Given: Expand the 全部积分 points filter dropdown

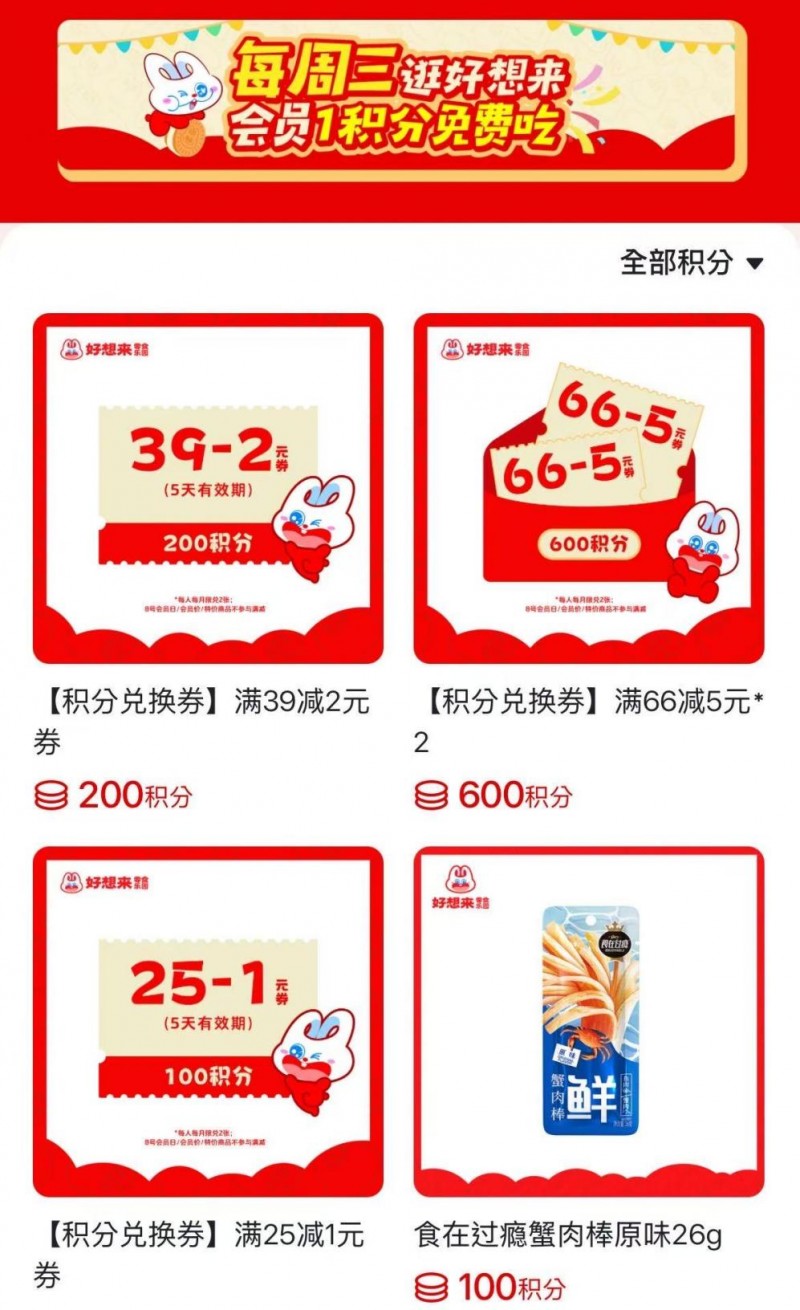Looking at the screenshot, I should [x=692, y=263].
